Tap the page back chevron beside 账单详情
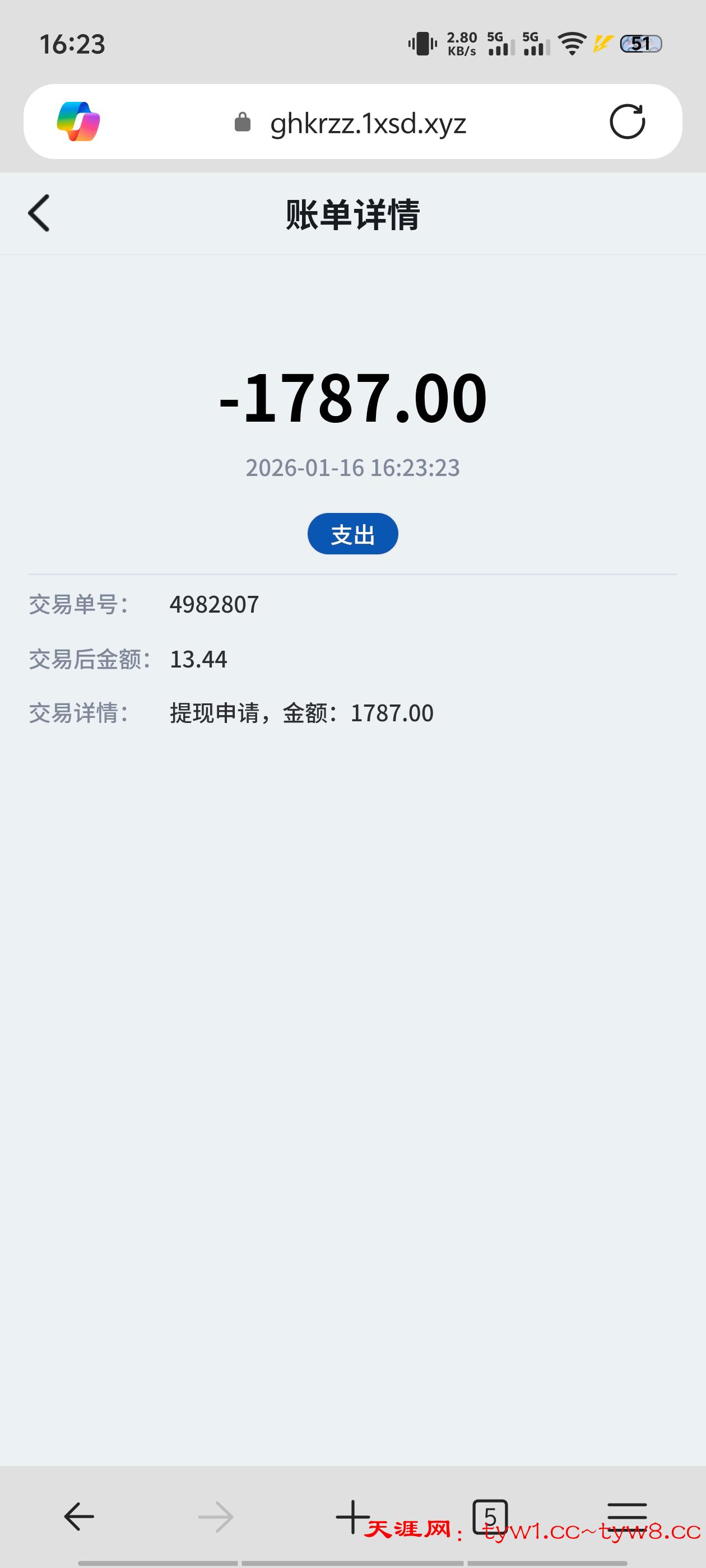Viewport: 706px width, 1568px height. pos(39,212)
